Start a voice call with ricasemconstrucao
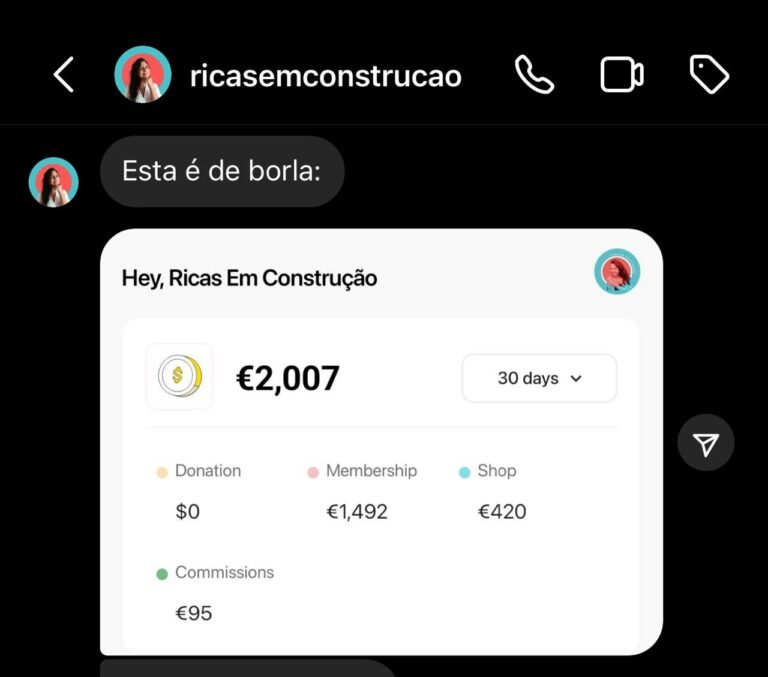768x677 pixels. tap(534, 75)
